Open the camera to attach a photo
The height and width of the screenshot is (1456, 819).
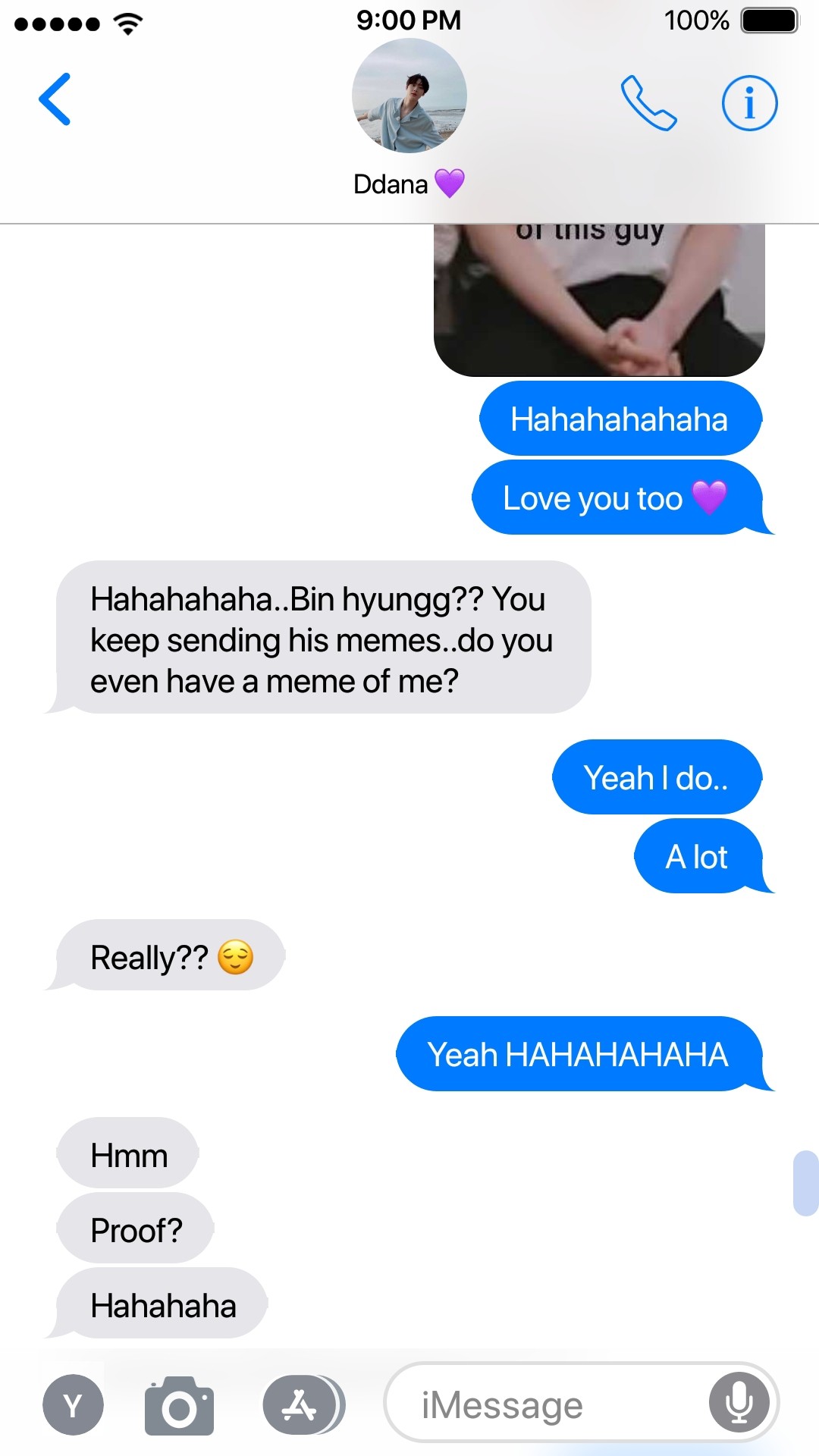180,1405
